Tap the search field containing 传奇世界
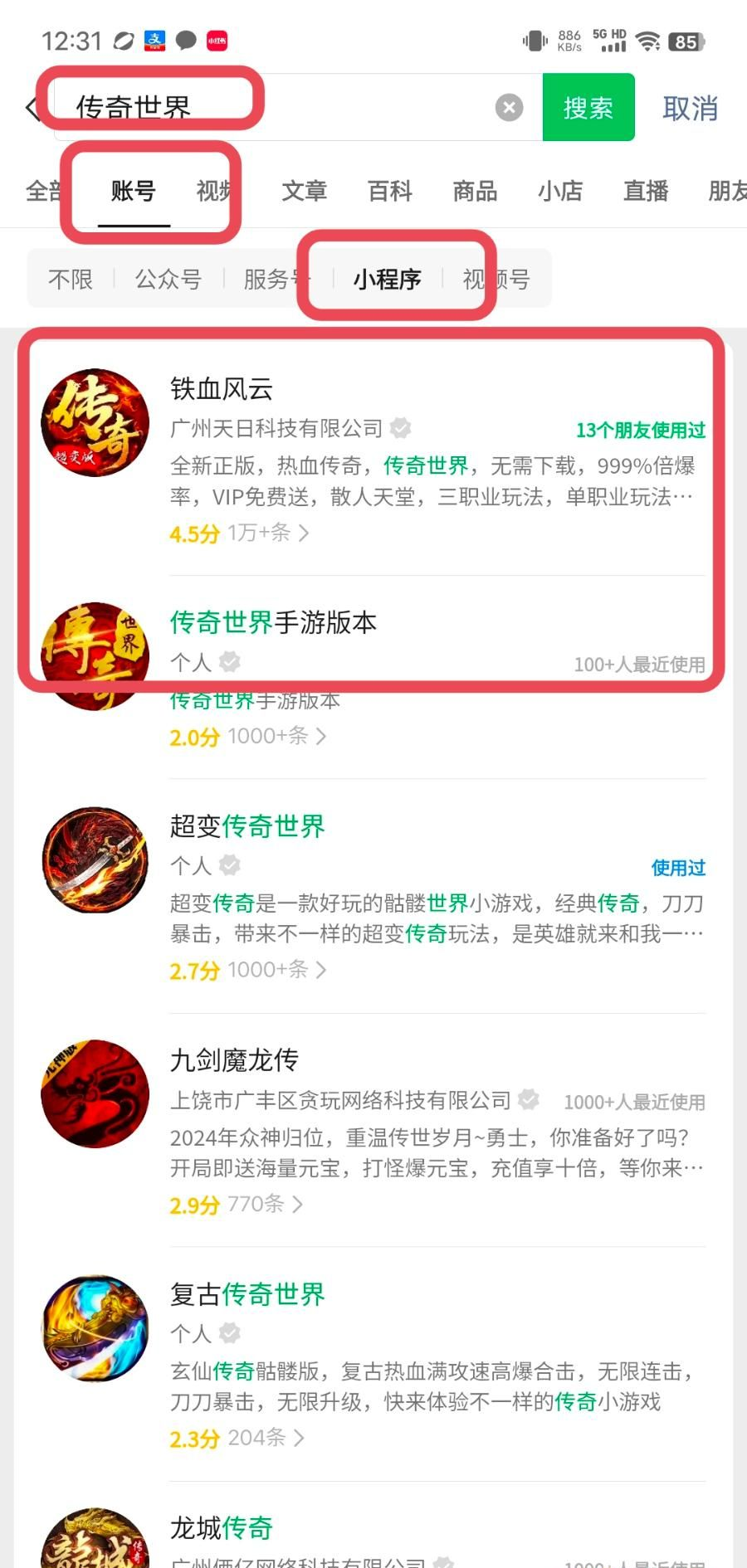 coord(274,108)
